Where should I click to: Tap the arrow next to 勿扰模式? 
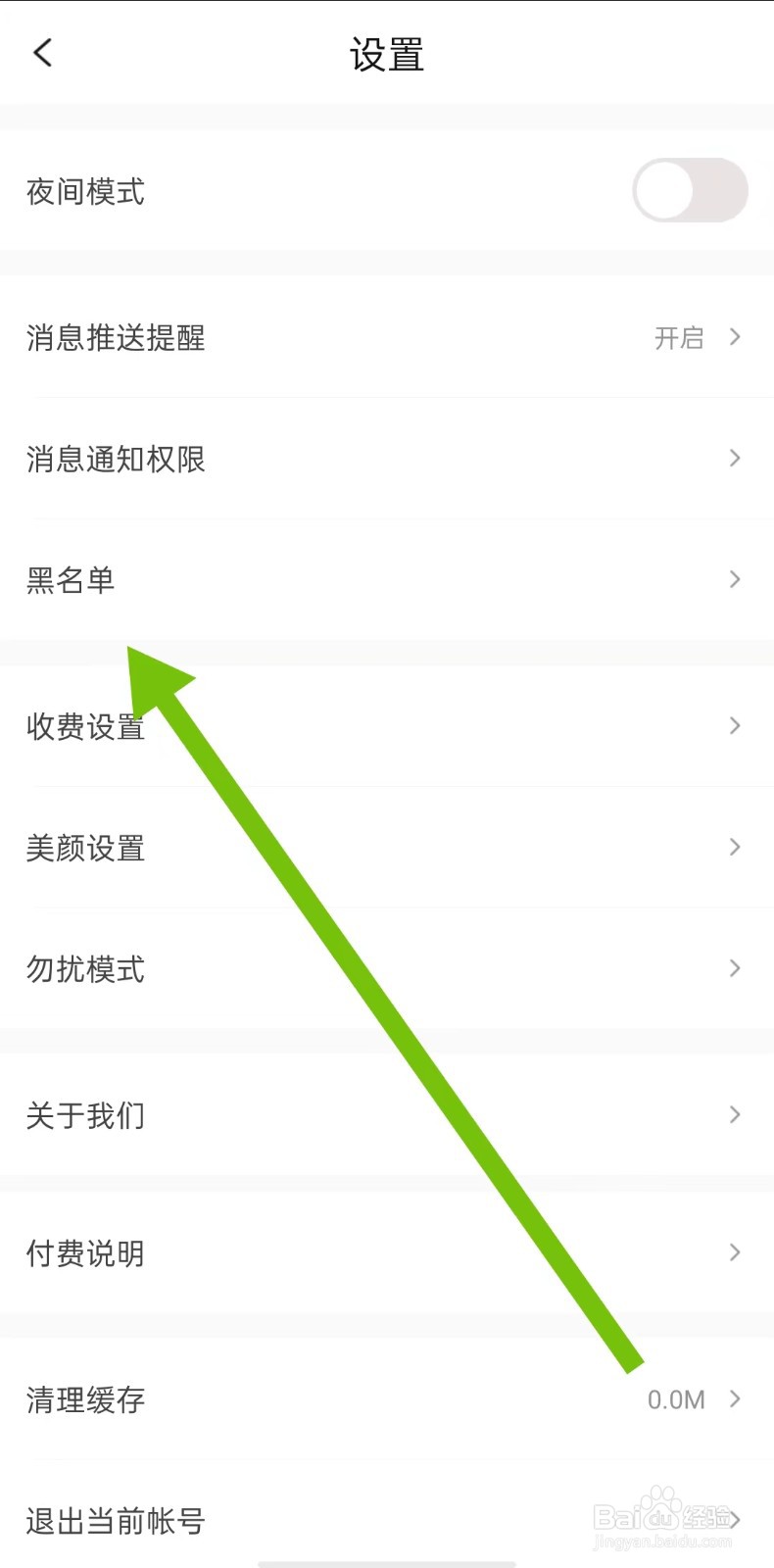point(735,968)
